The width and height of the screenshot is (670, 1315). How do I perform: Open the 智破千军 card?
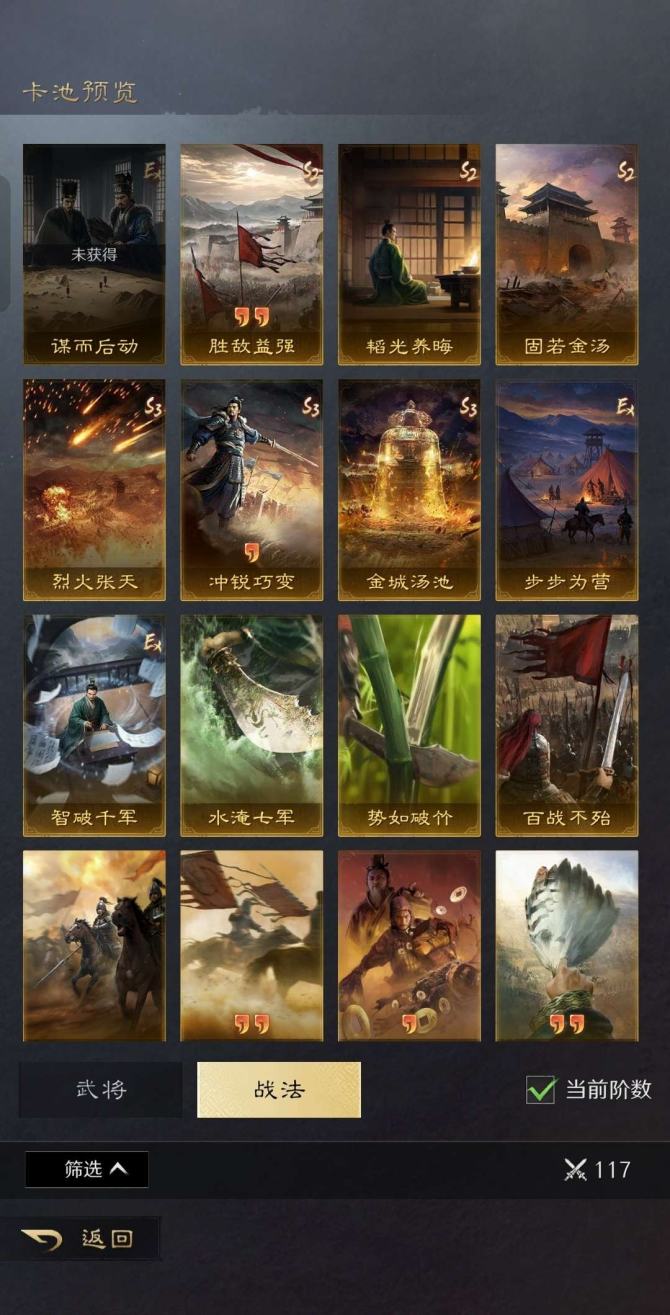(x=94, y=725)
